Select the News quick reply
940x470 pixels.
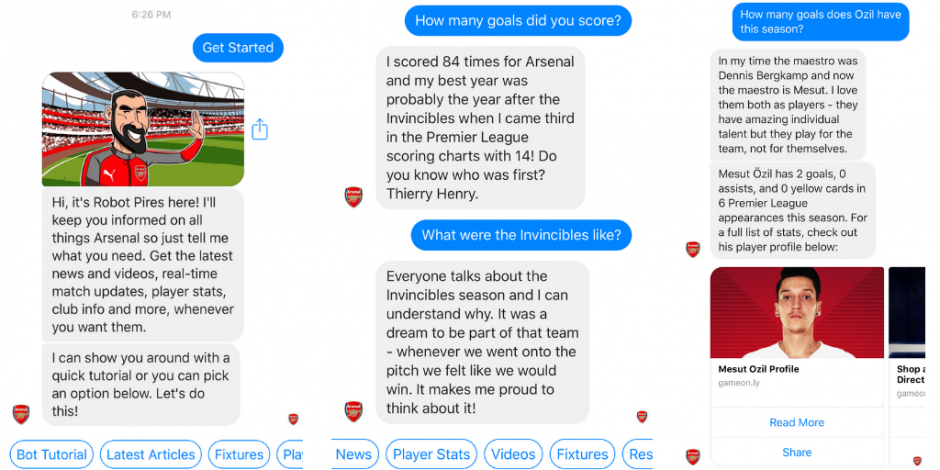pyautogui.click(x=353, y=454)
